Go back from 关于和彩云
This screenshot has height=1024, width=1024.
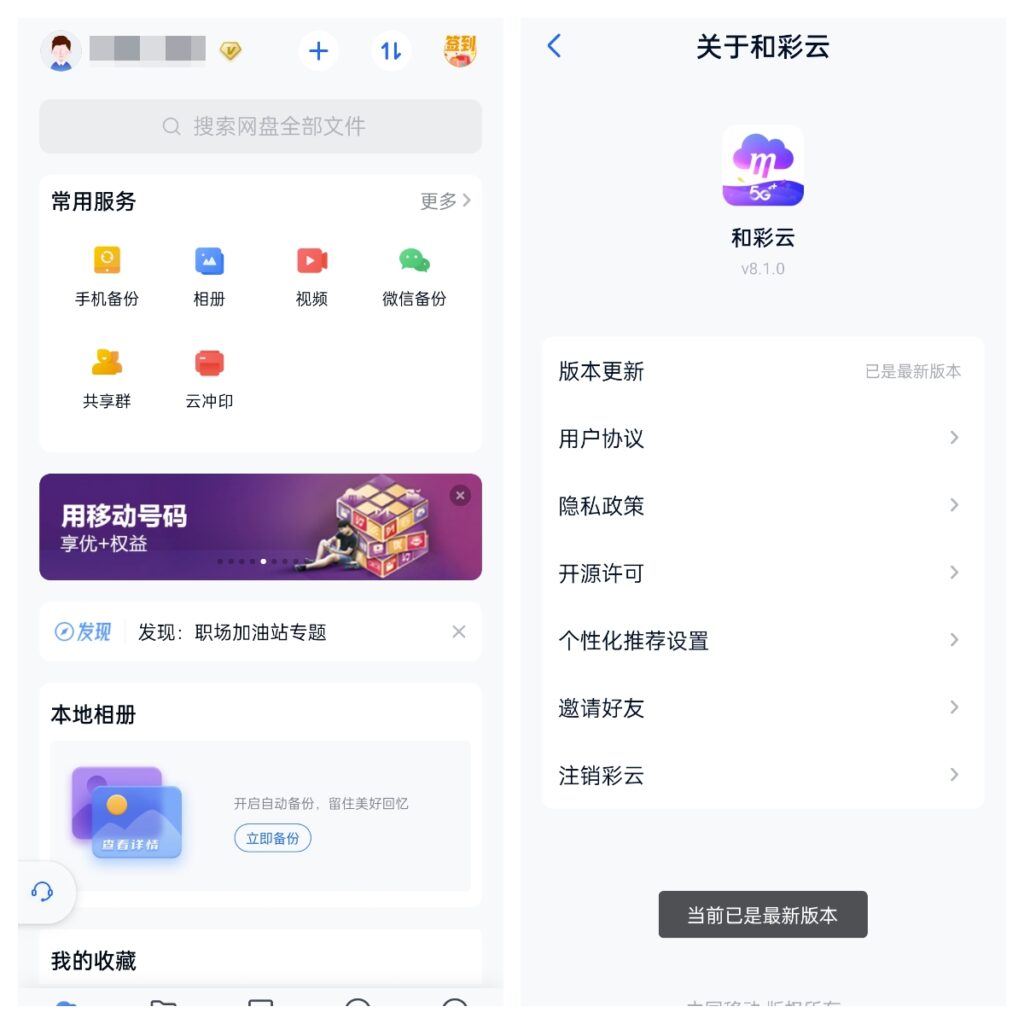(x=555, y=46)
